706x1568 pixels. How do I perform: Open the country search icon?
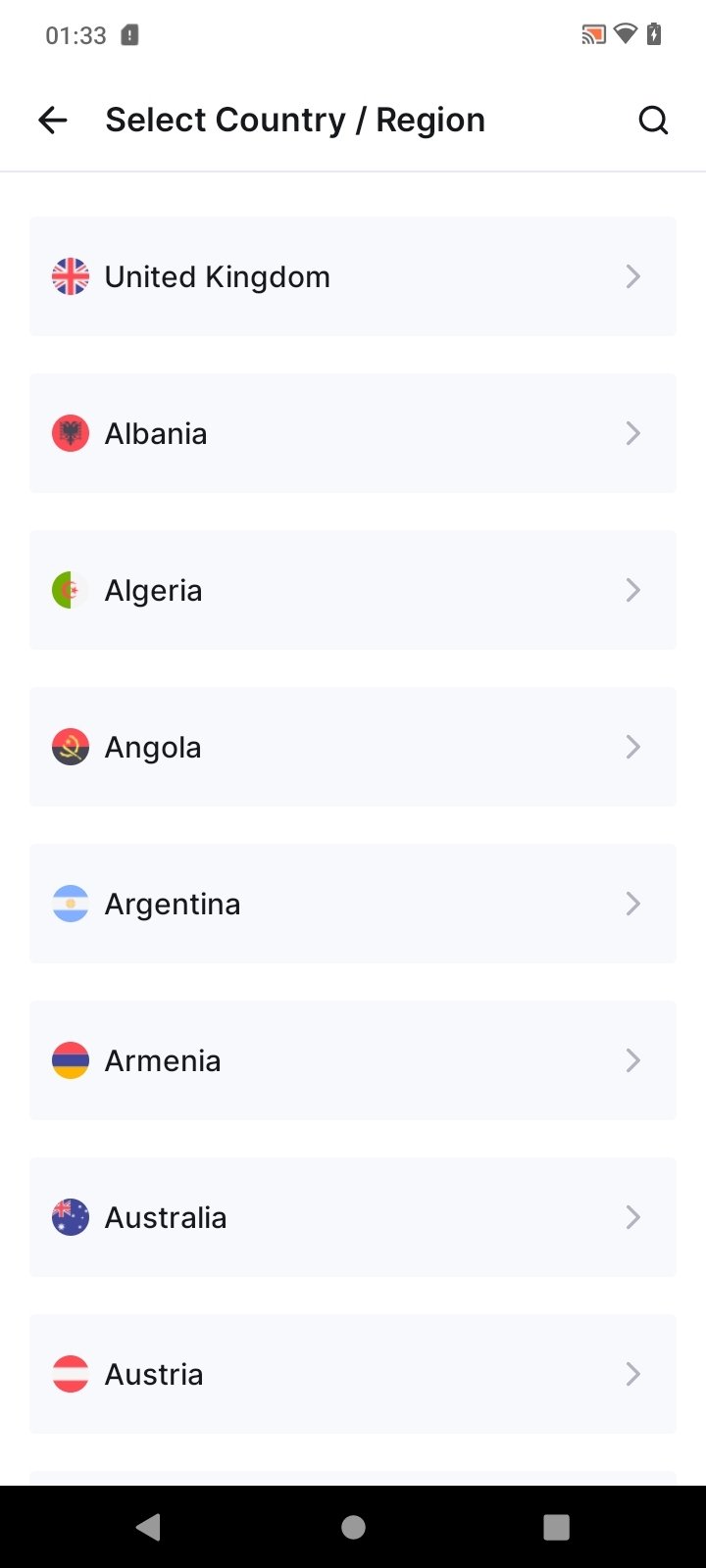click(x=653, y=121)
